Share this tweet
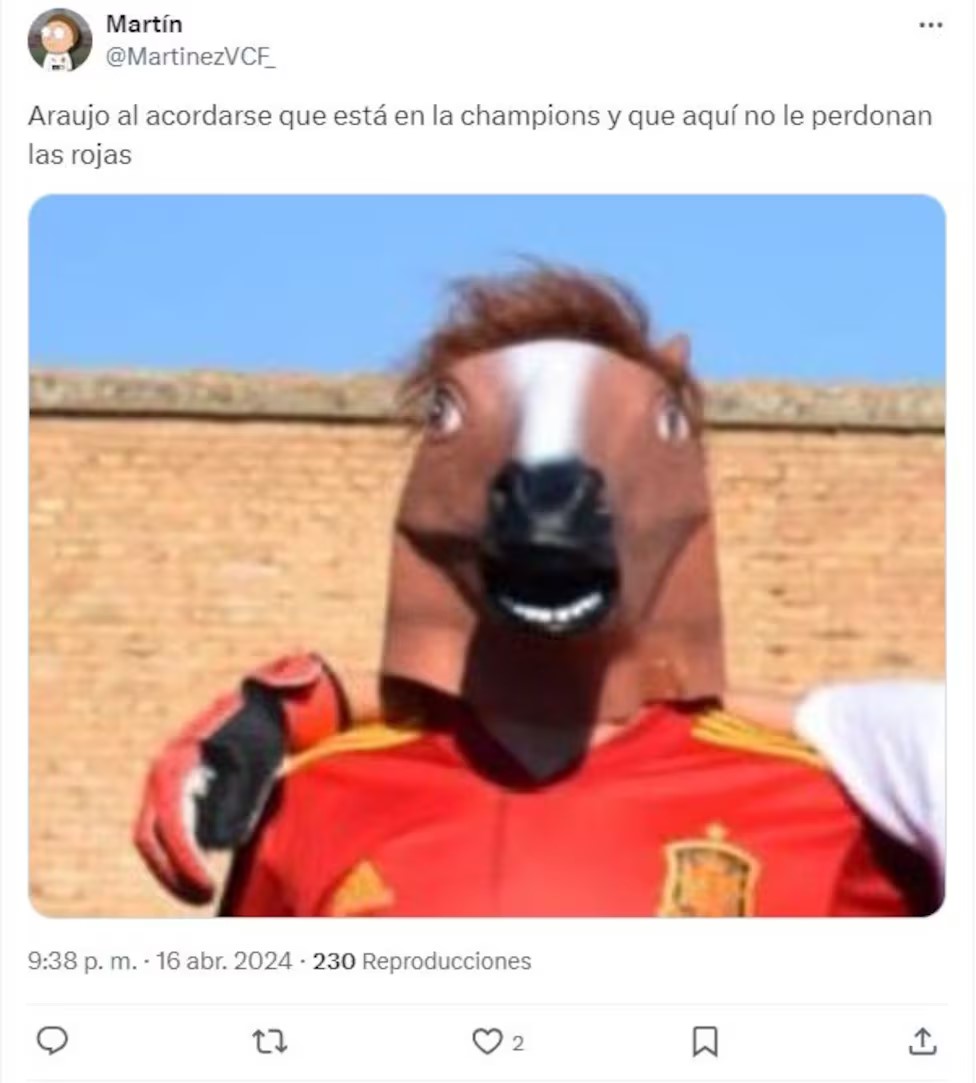This screenshot has height=1083, width=976. coord(922,1041)
